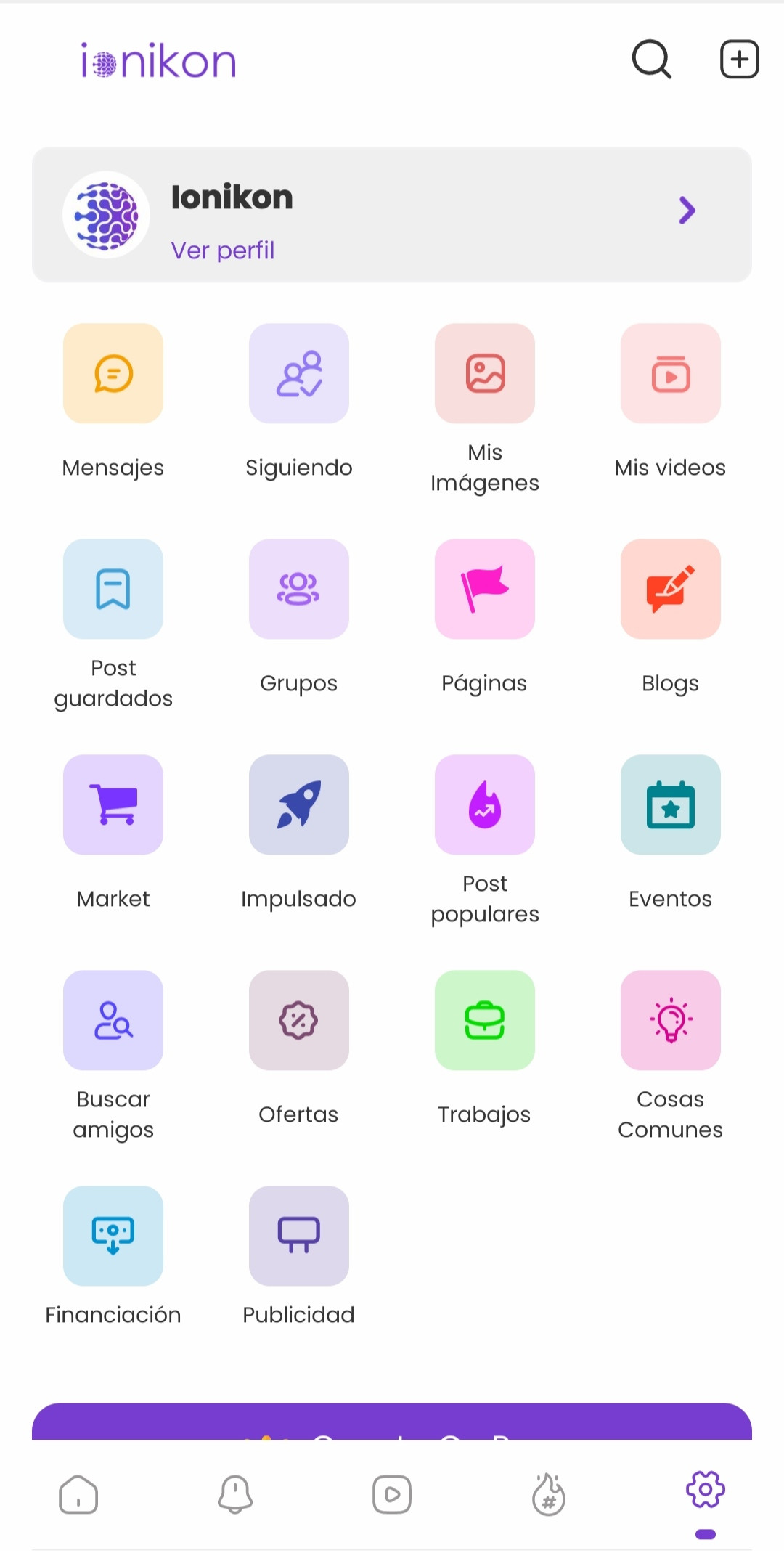The height and width of the screenshot is (1561, 784).
Task: Switch to the home tab
Action: pos(78,1495)
